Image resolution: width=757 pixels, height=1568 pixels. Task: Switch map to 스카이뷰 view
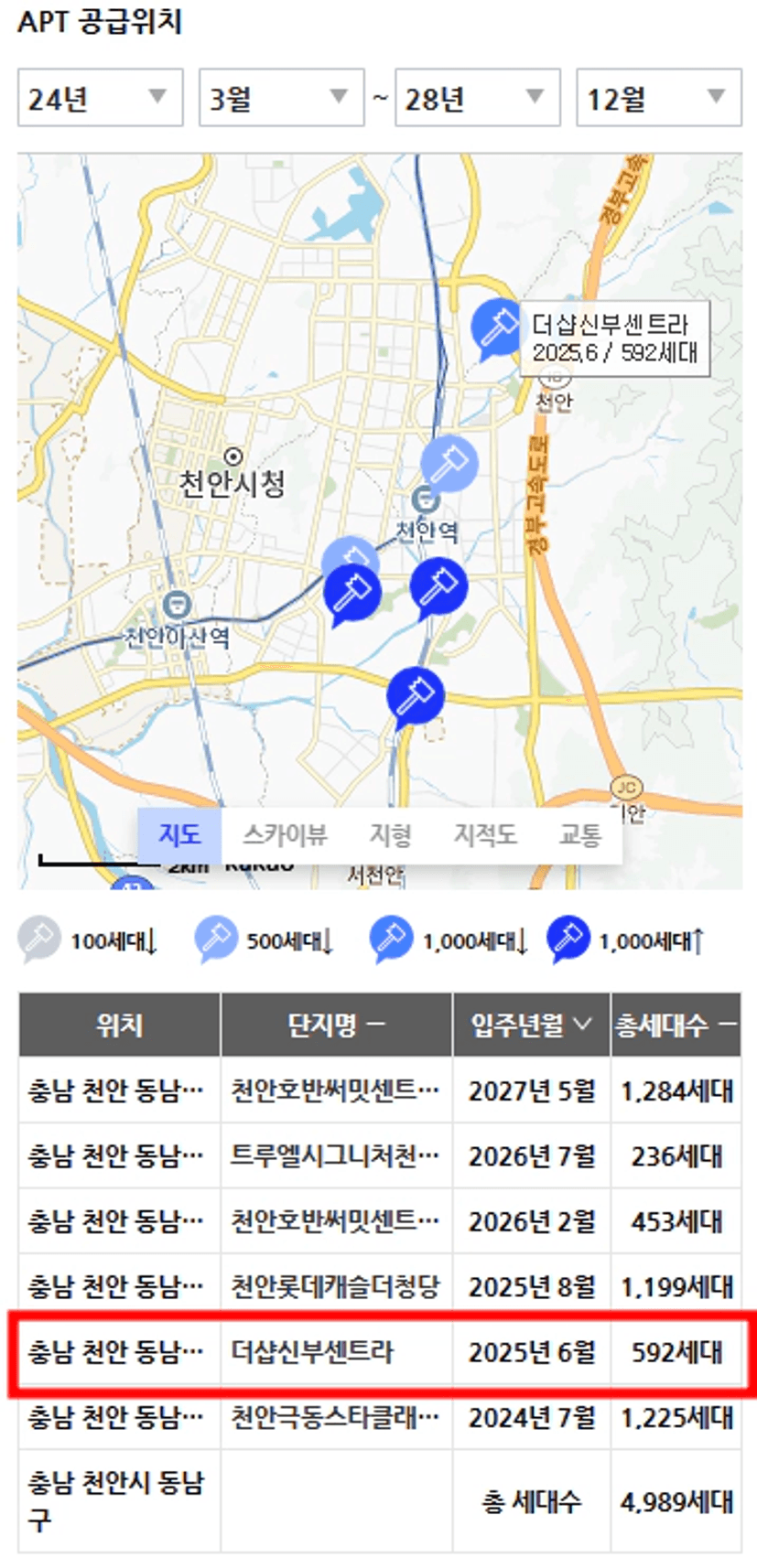coord(284,834)
